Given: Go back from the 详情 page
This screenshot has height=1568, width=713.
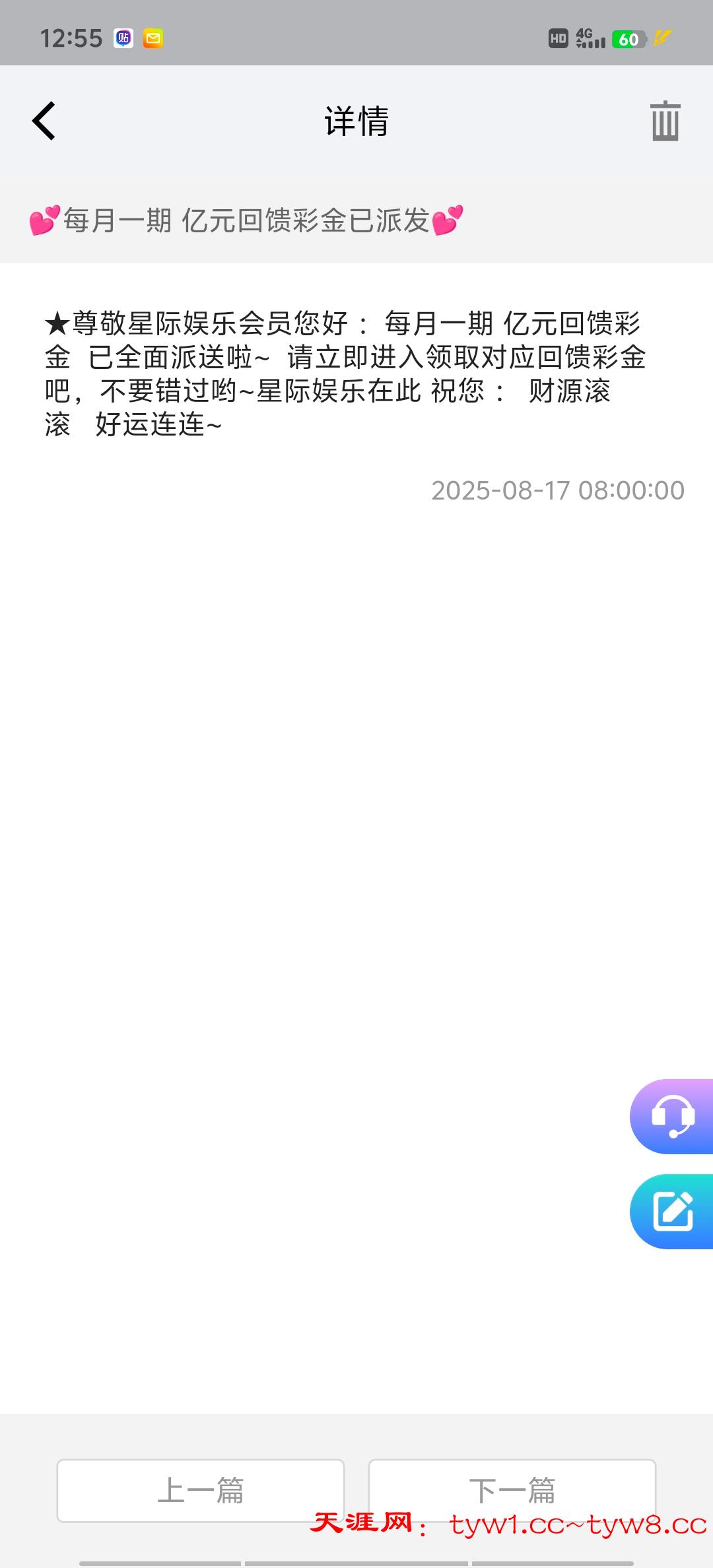Looking at the screenshot, I should pyautogui.click(x=44, y=121).
